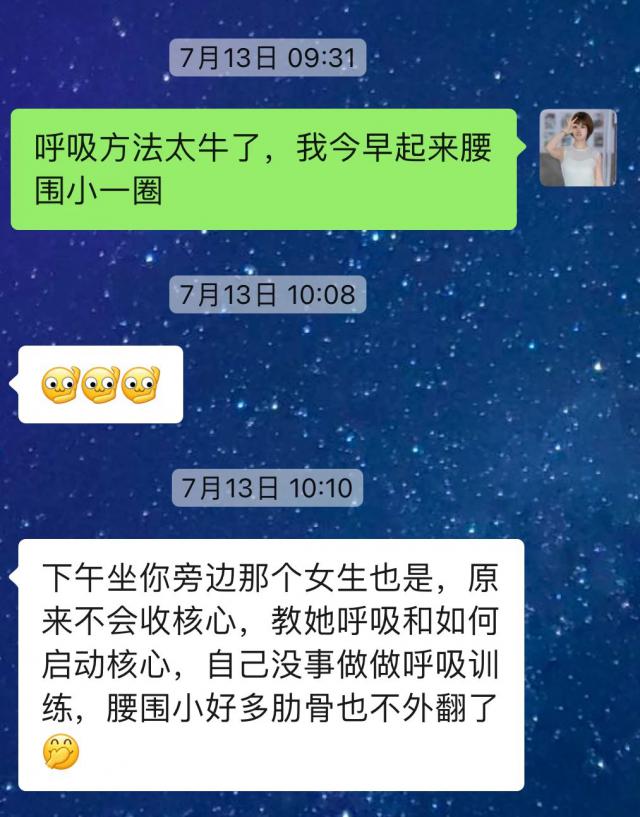Screen dimensions: 640x817
Task: Open the sender's profile via avatar
Action: (577, 148)
